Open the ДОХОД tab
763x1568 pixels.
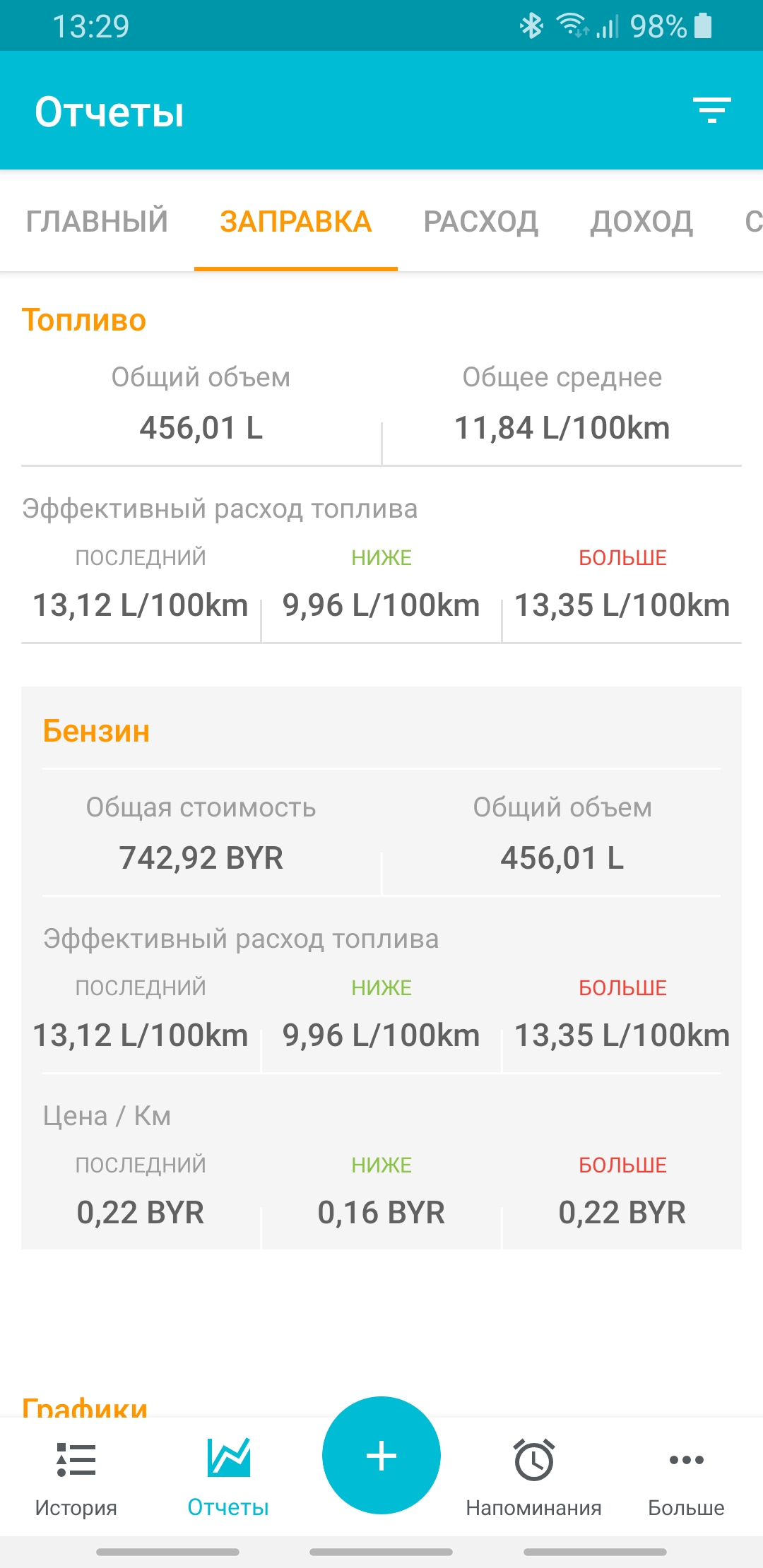[x=641, y=222]
